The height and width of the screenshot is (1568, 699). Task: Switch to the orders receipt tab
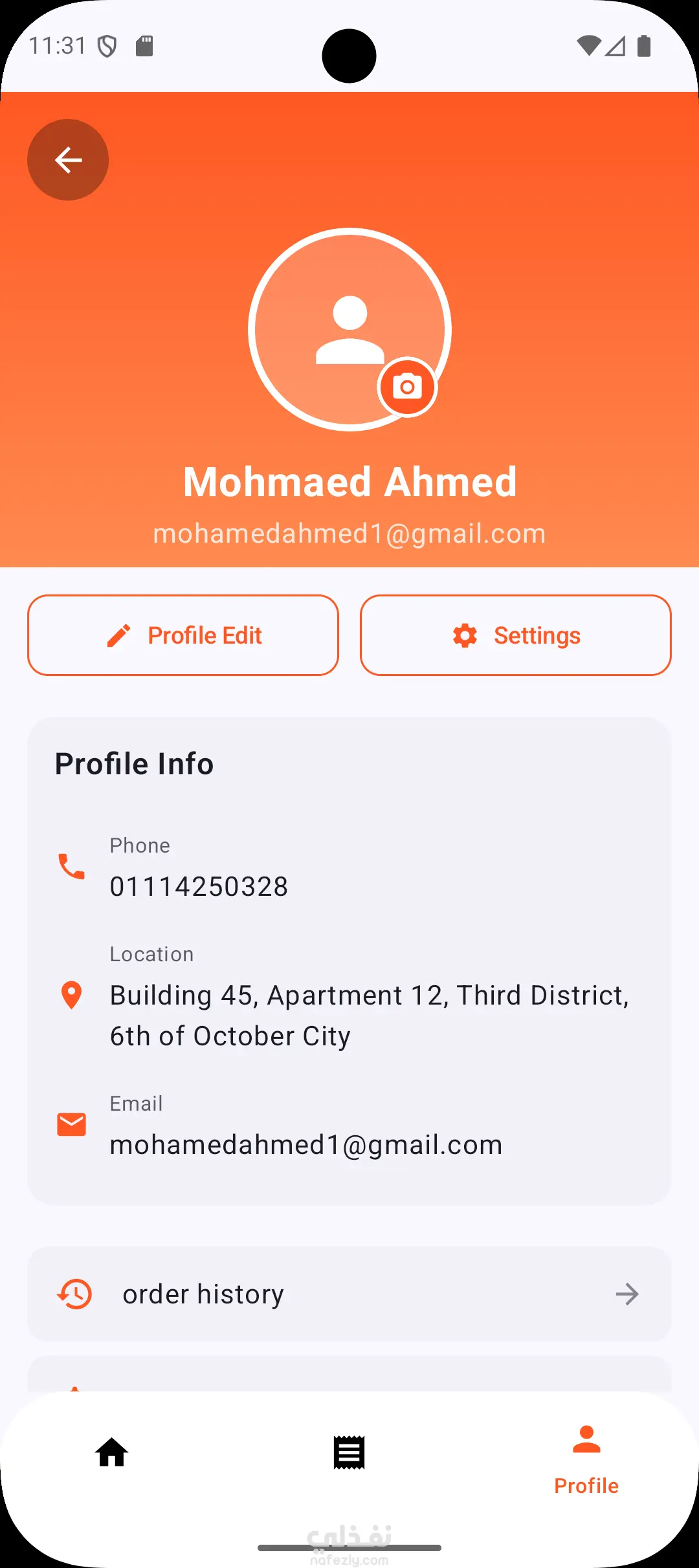(x=349, y=1453)
